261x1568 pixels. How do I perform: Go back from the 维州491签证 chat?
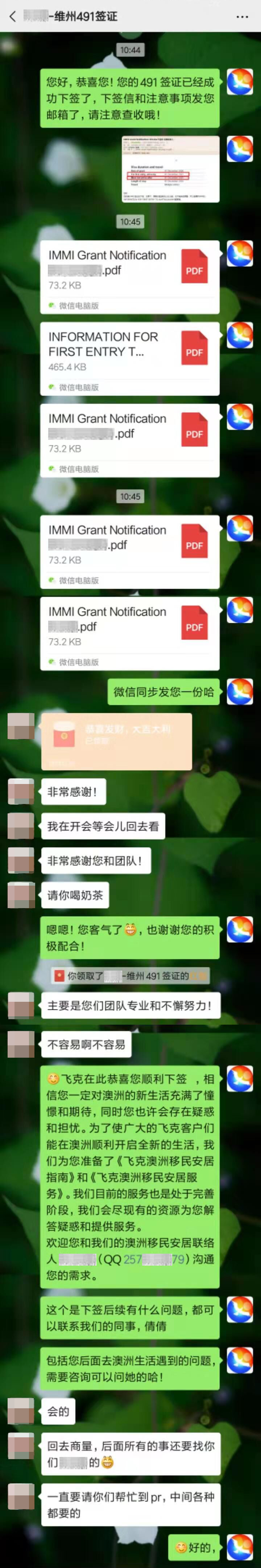click(12, 16)
